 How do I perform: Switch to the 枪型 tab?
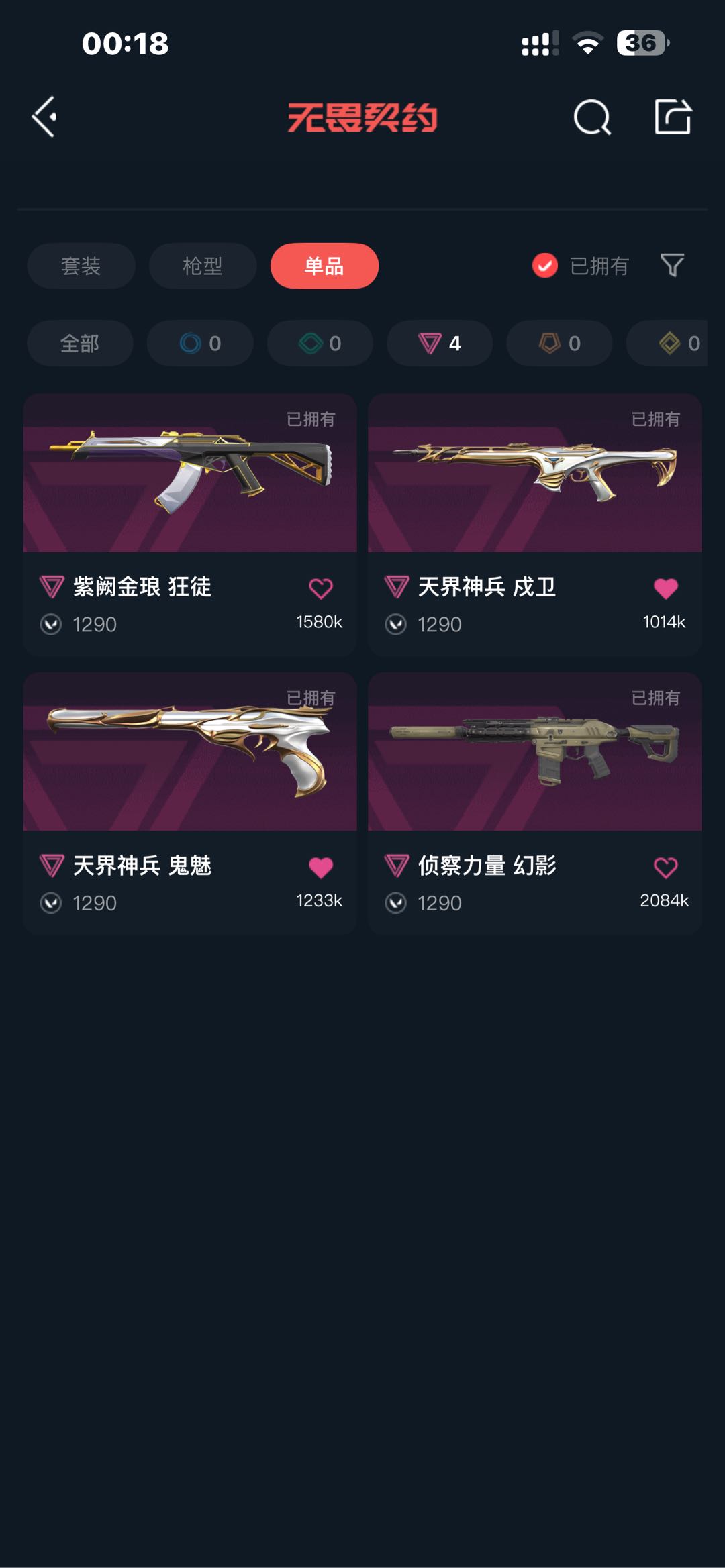(202, 266)
